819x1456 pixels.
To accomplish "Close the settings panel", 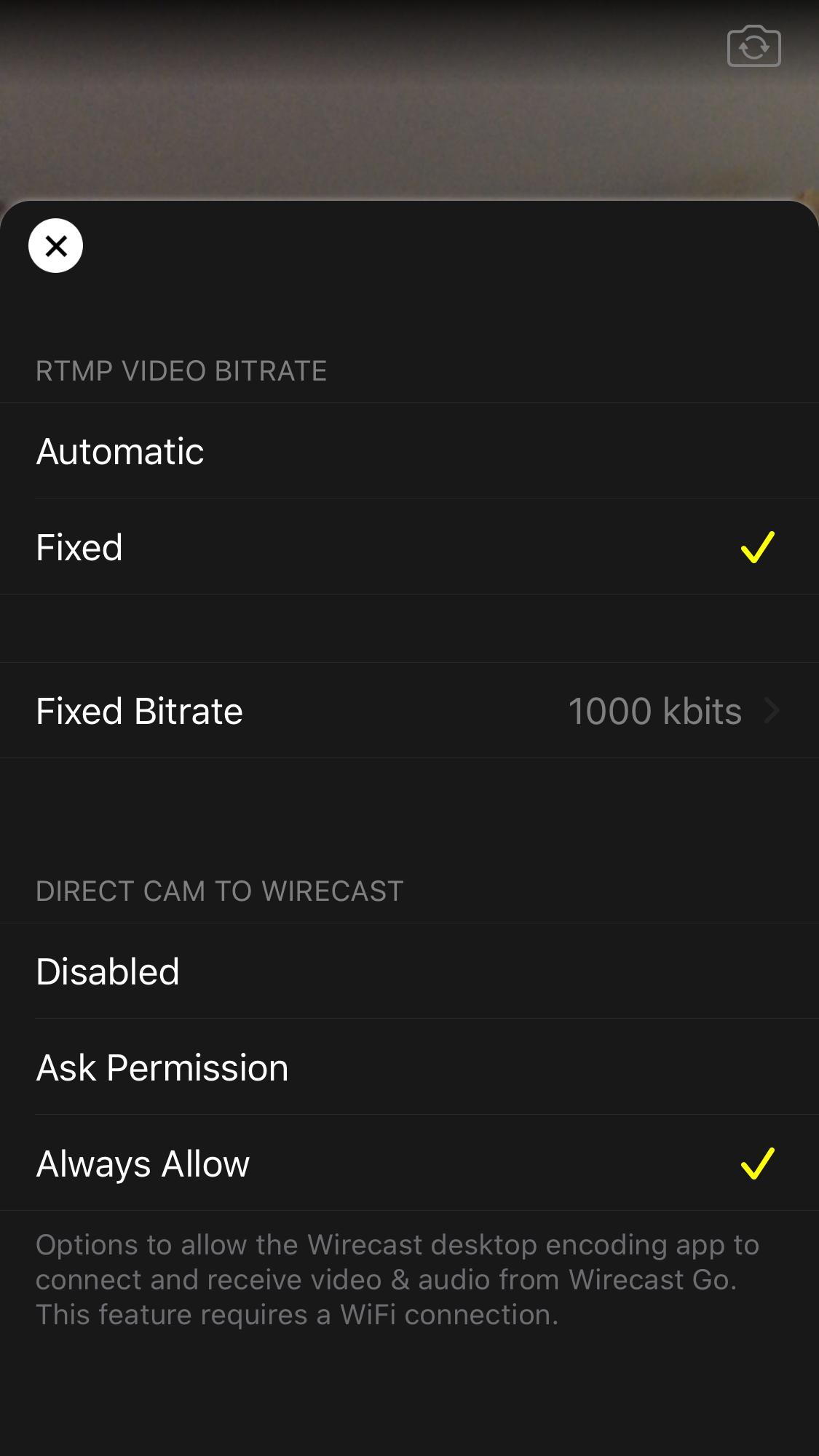I will tap(55, 246).
